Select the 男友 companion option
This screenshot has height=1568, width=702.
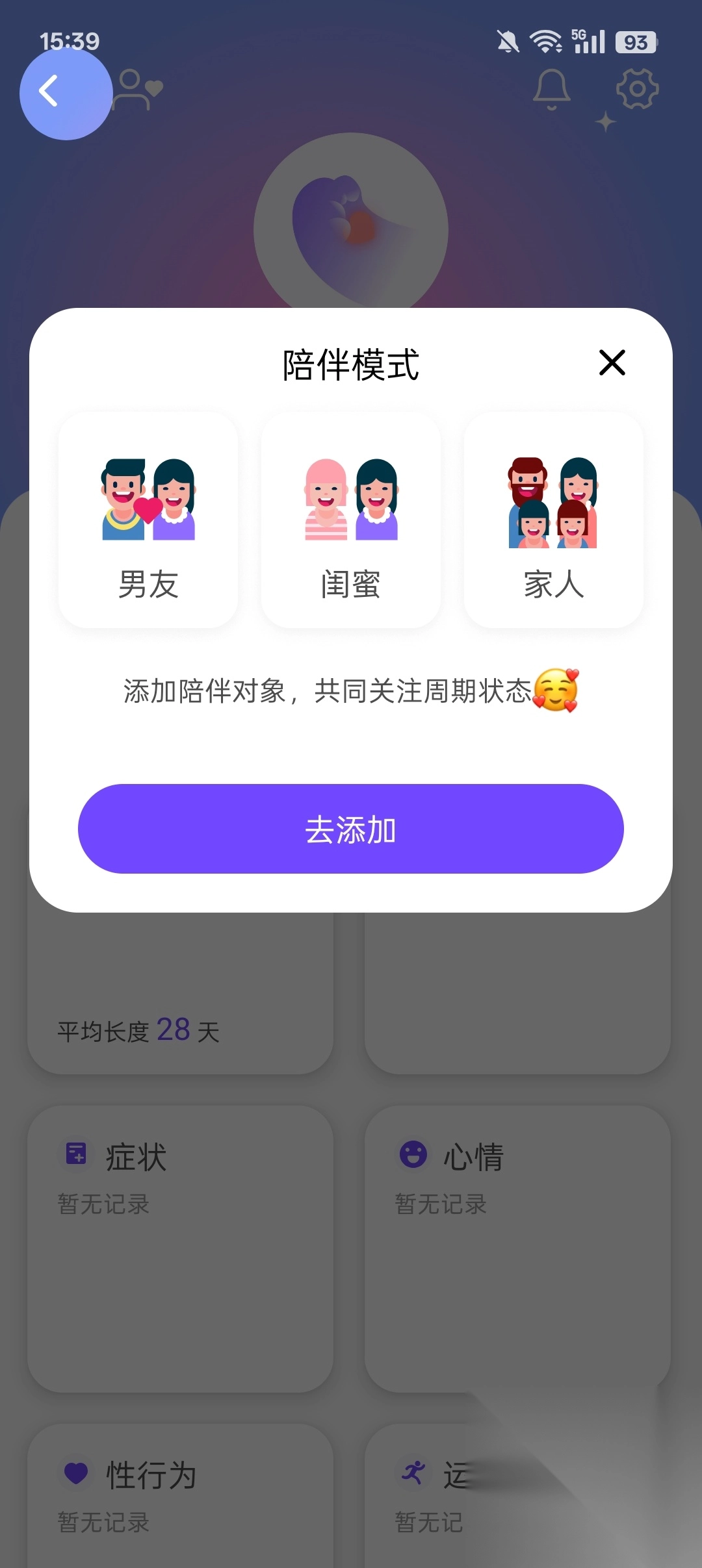148,520
